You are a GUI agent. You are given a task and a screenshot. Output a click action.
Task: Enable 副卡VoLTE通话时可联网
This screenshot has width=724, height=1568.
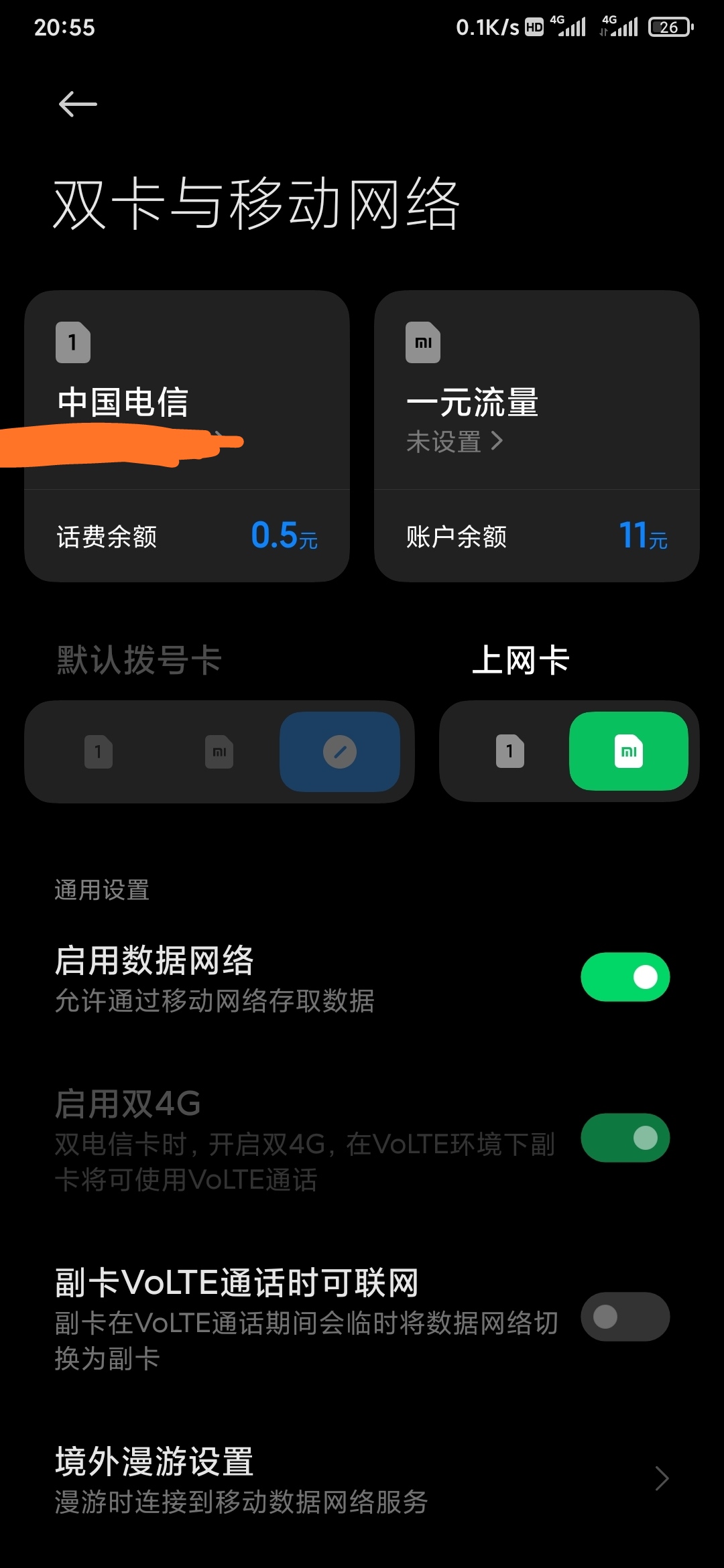625,1317
